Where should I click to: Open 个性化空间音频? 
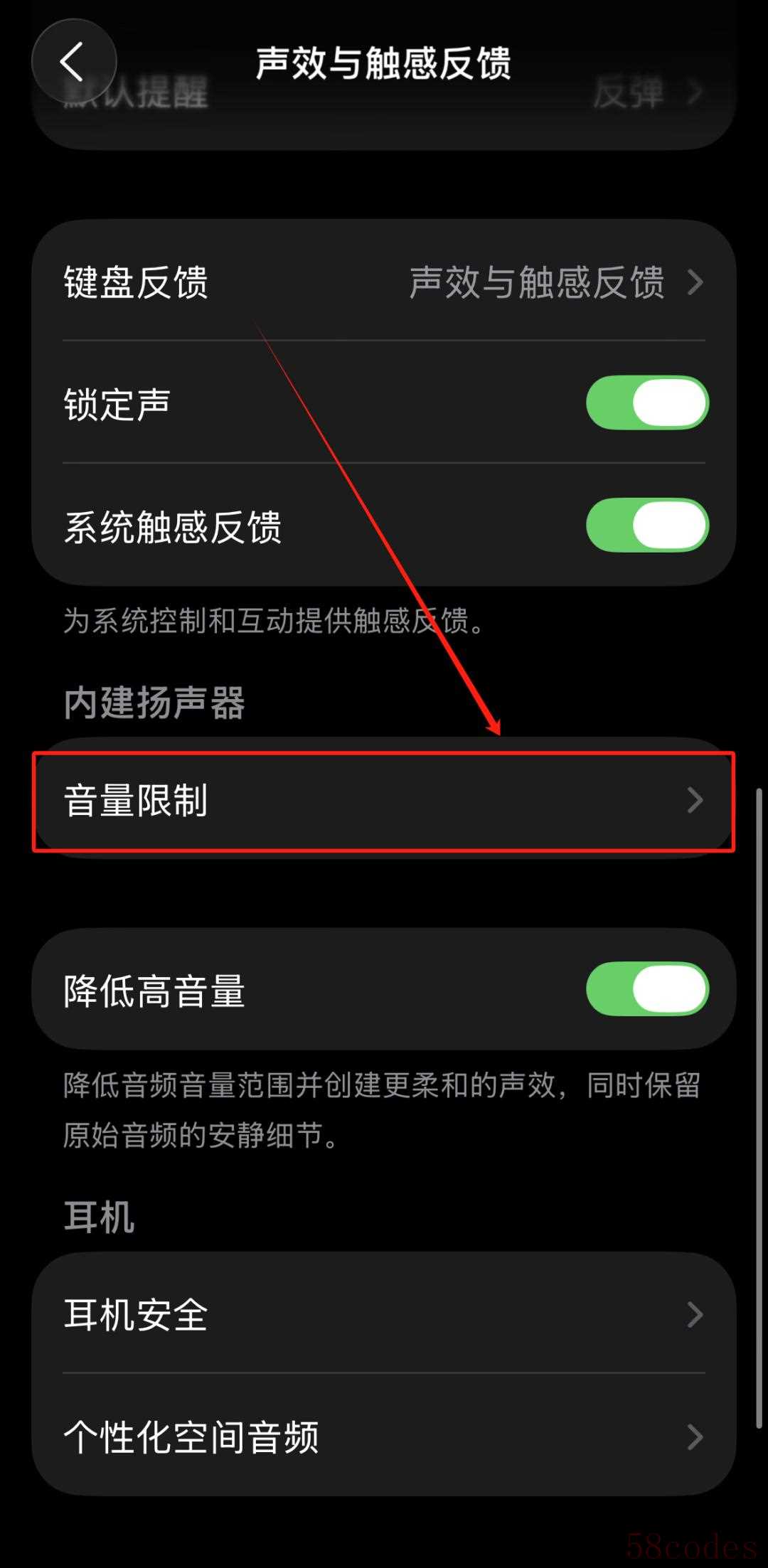(384, 1436)
